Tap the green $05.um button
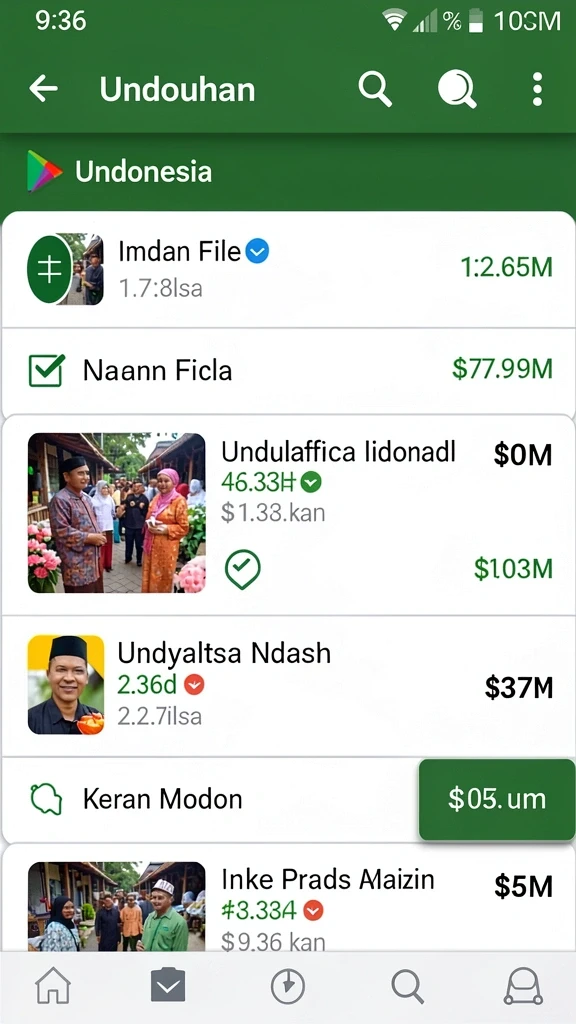Screen dimensions: 576x1024 (496, 799)
